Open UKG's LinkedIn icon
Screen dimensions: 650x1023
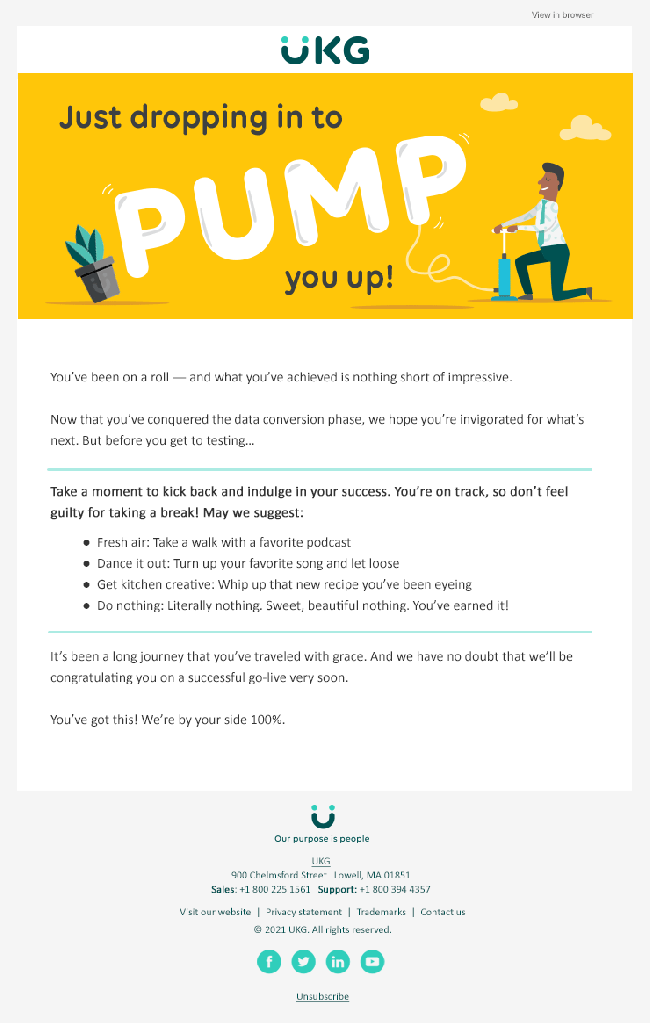click(338, 961)
